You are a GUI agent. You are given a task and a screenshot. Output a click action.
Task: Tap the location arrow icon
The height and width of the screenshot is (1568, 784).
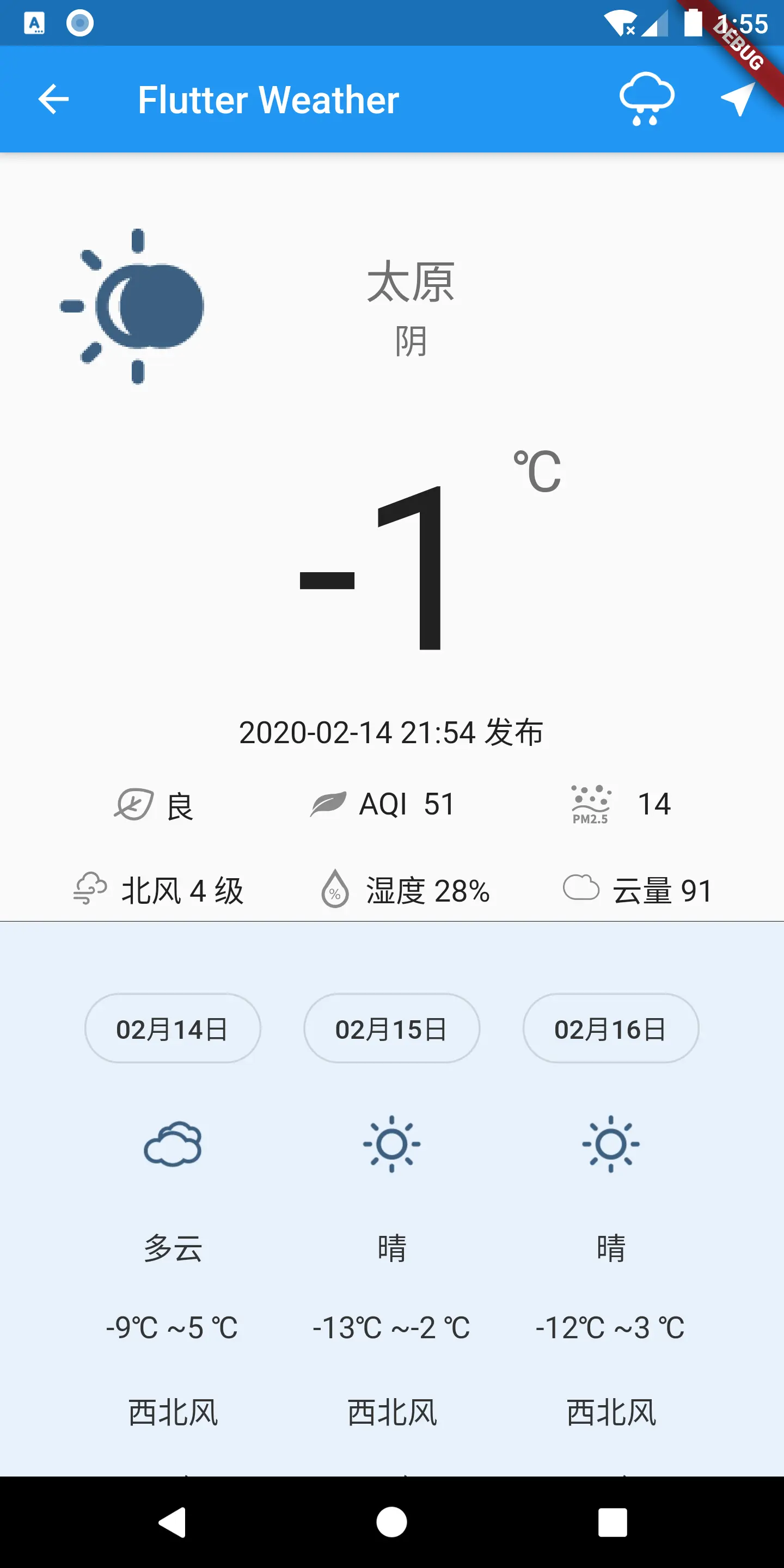point(738,99)
